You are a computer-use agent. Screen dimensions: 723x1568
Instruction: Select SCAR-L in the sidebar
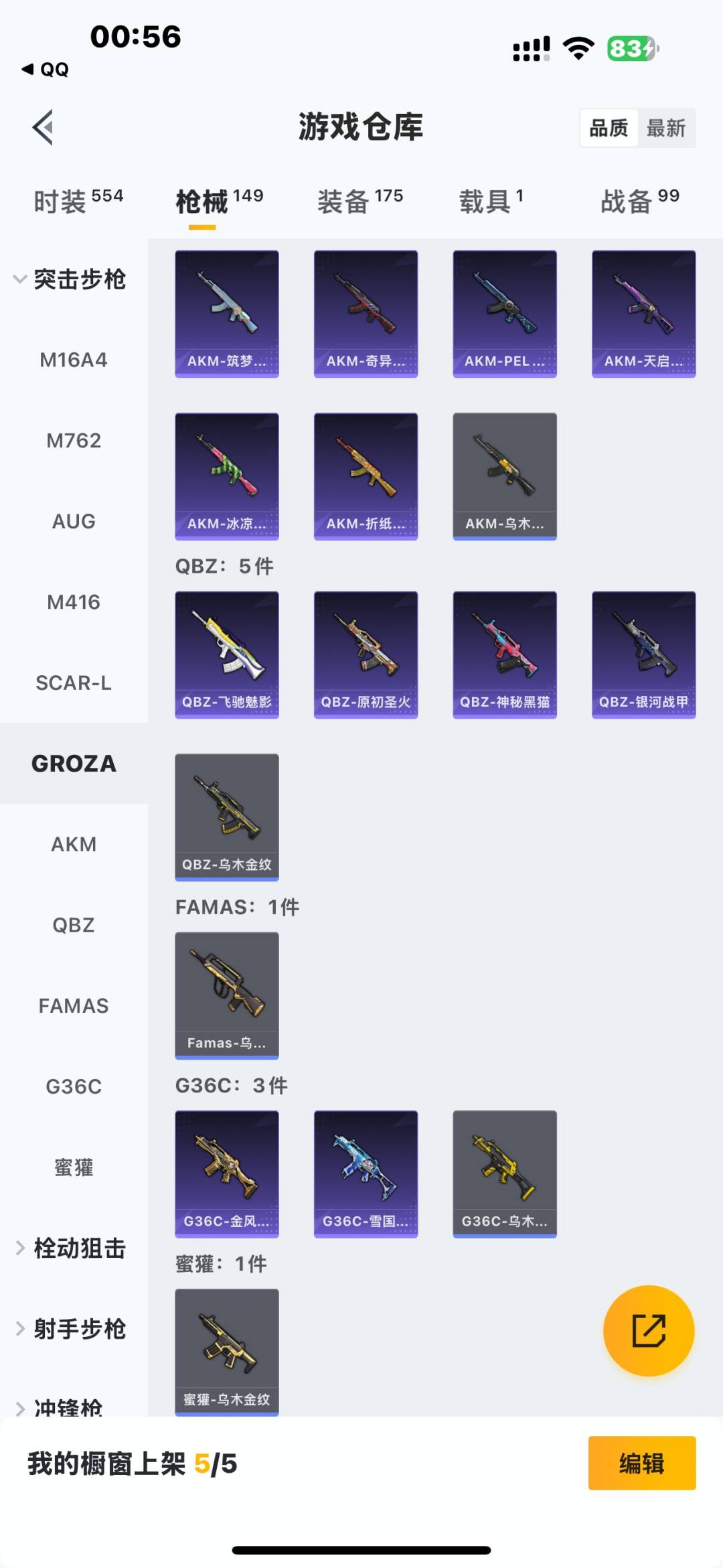pos(74,683)
